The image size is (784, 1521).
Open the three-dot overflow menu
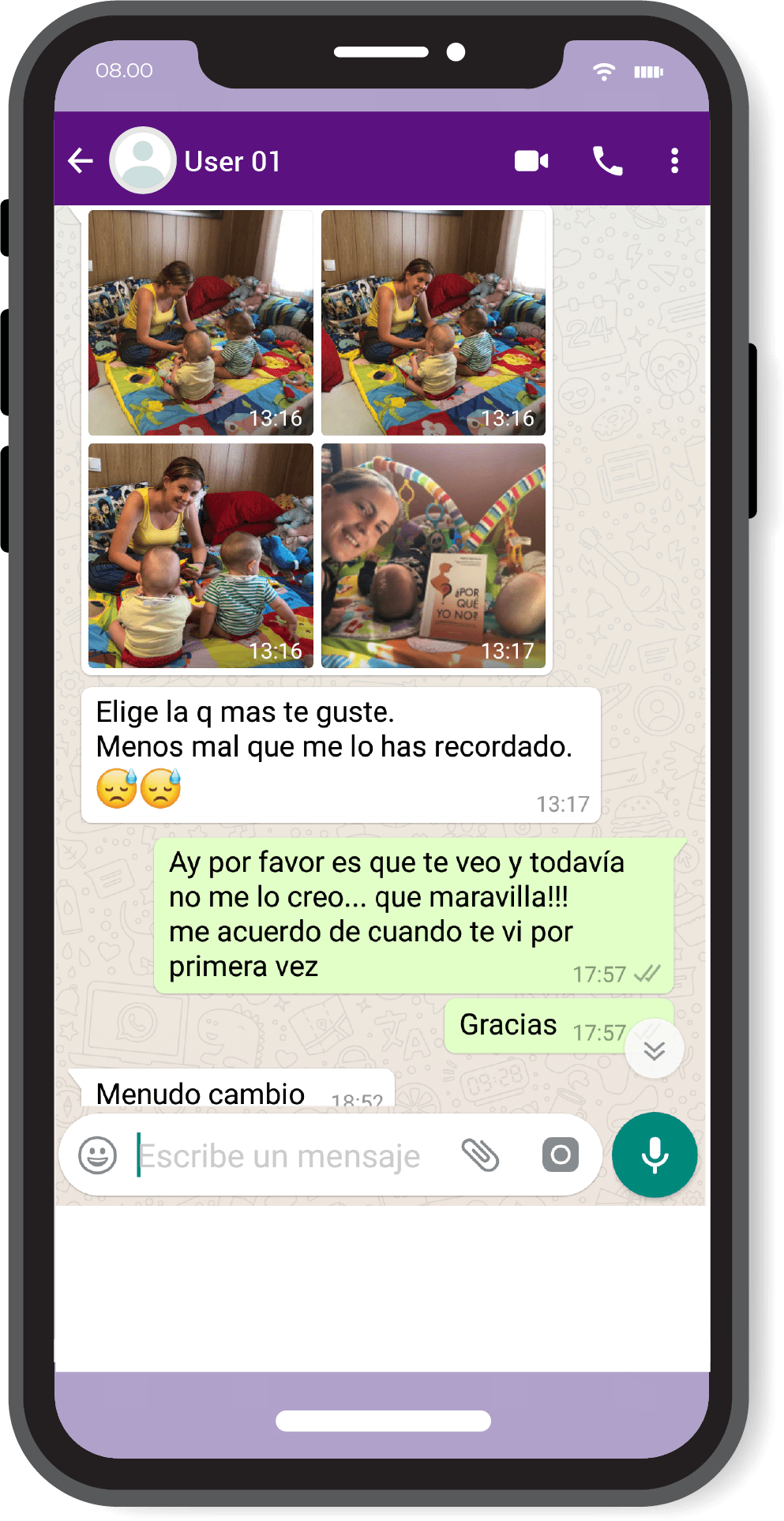[674, 160]
